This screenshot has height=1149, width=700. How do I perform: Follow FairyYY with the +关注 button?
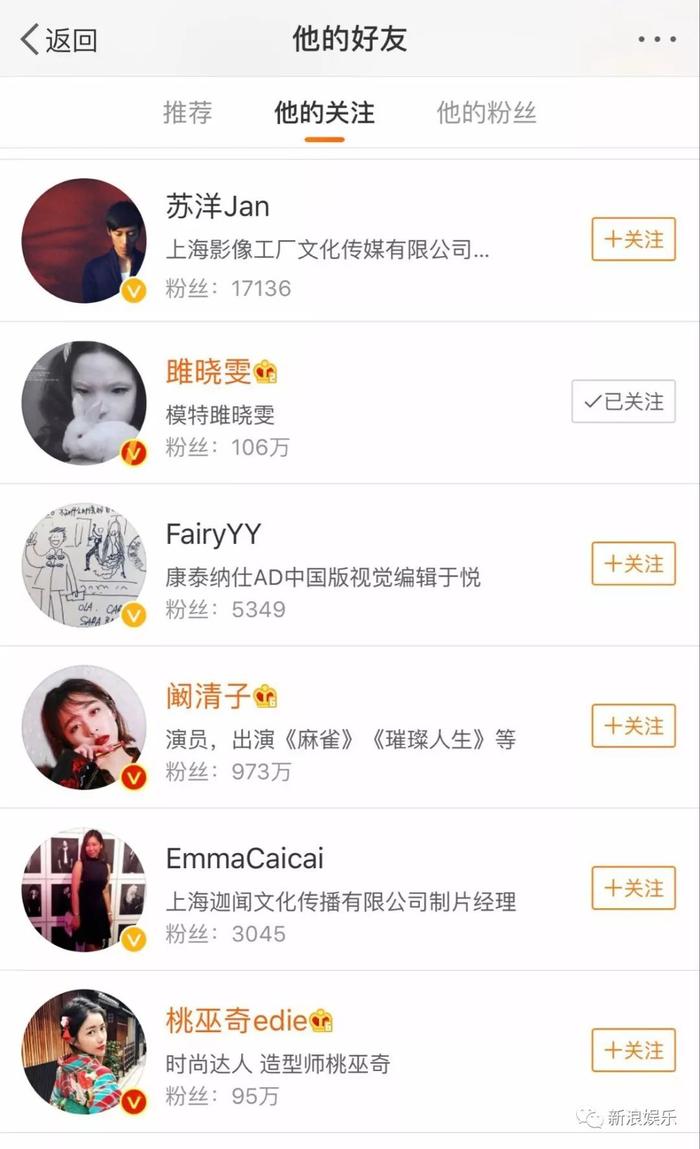point(633,564)
